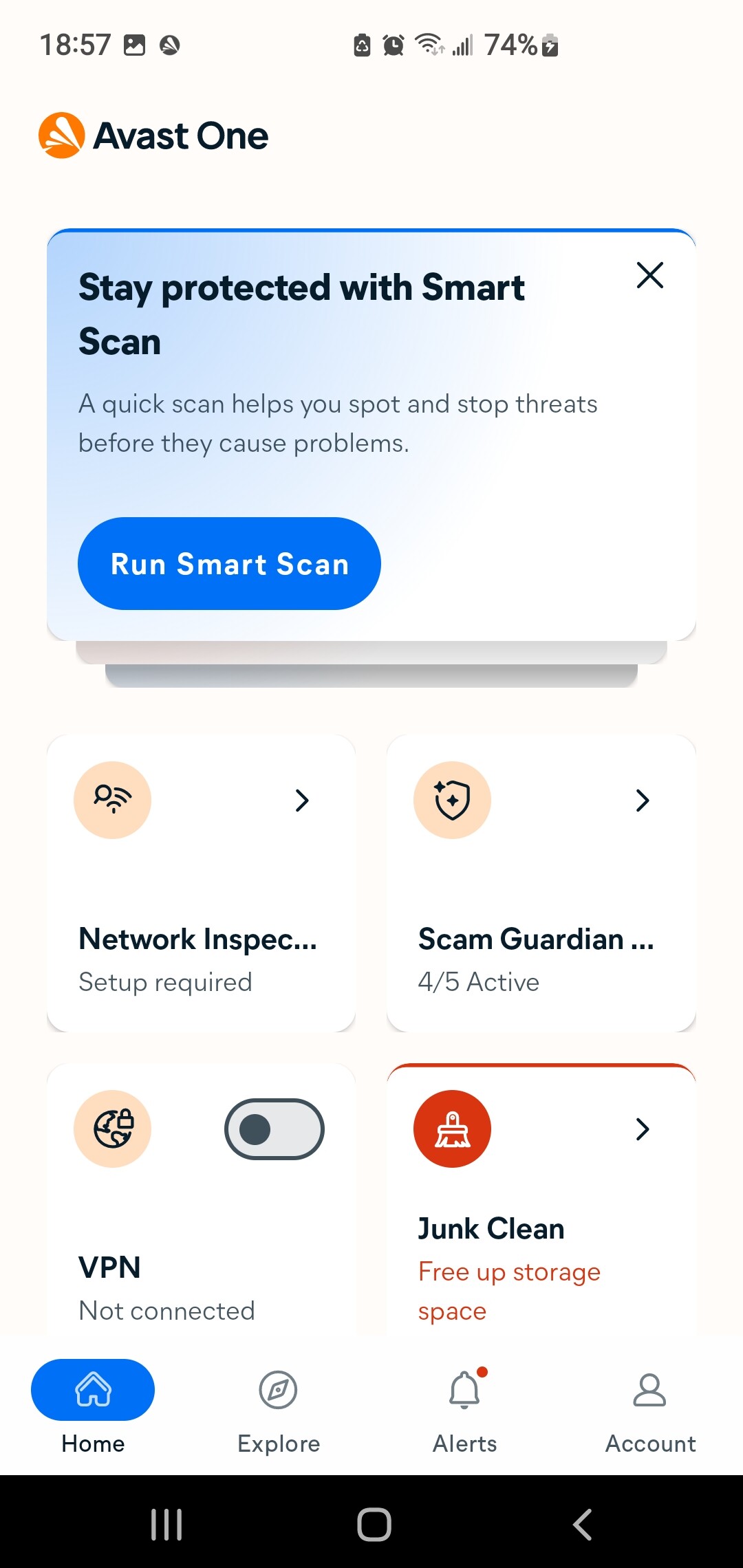Tap the system back button
The image size is (743, 1568).
tap(582, 1524)
